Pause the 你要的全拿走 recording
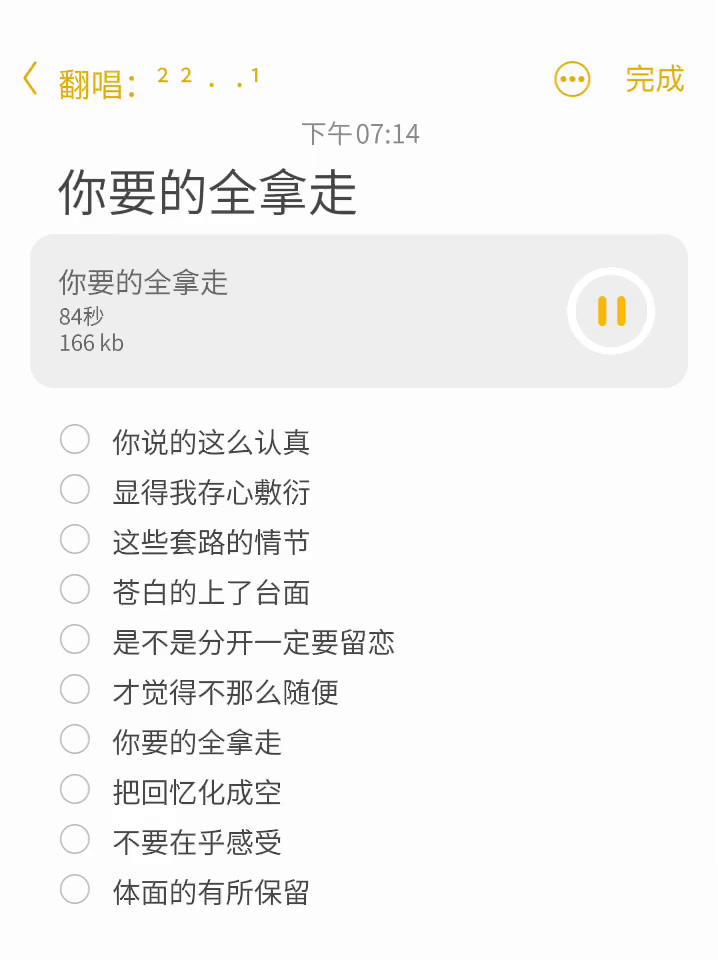The image size is (718, 960). coord(611,311)
